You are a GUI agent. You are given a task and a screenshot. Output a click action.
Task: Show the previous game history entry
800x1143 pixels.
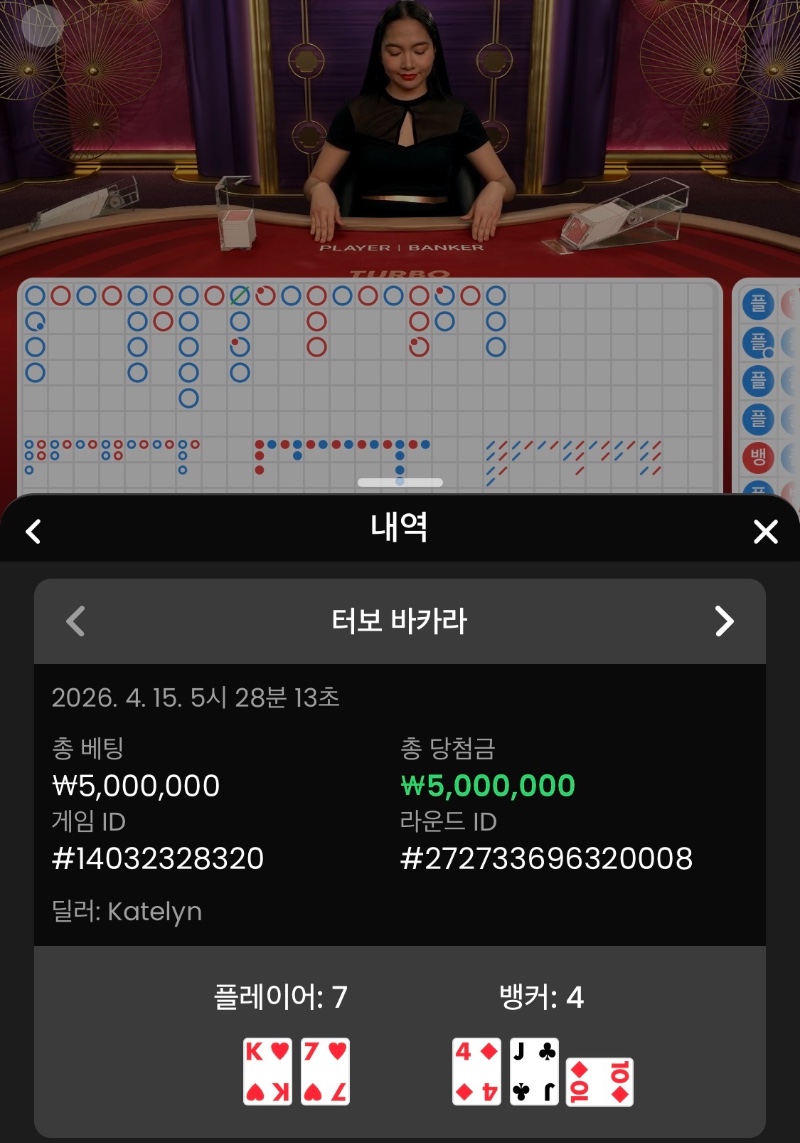coord(75,621)
